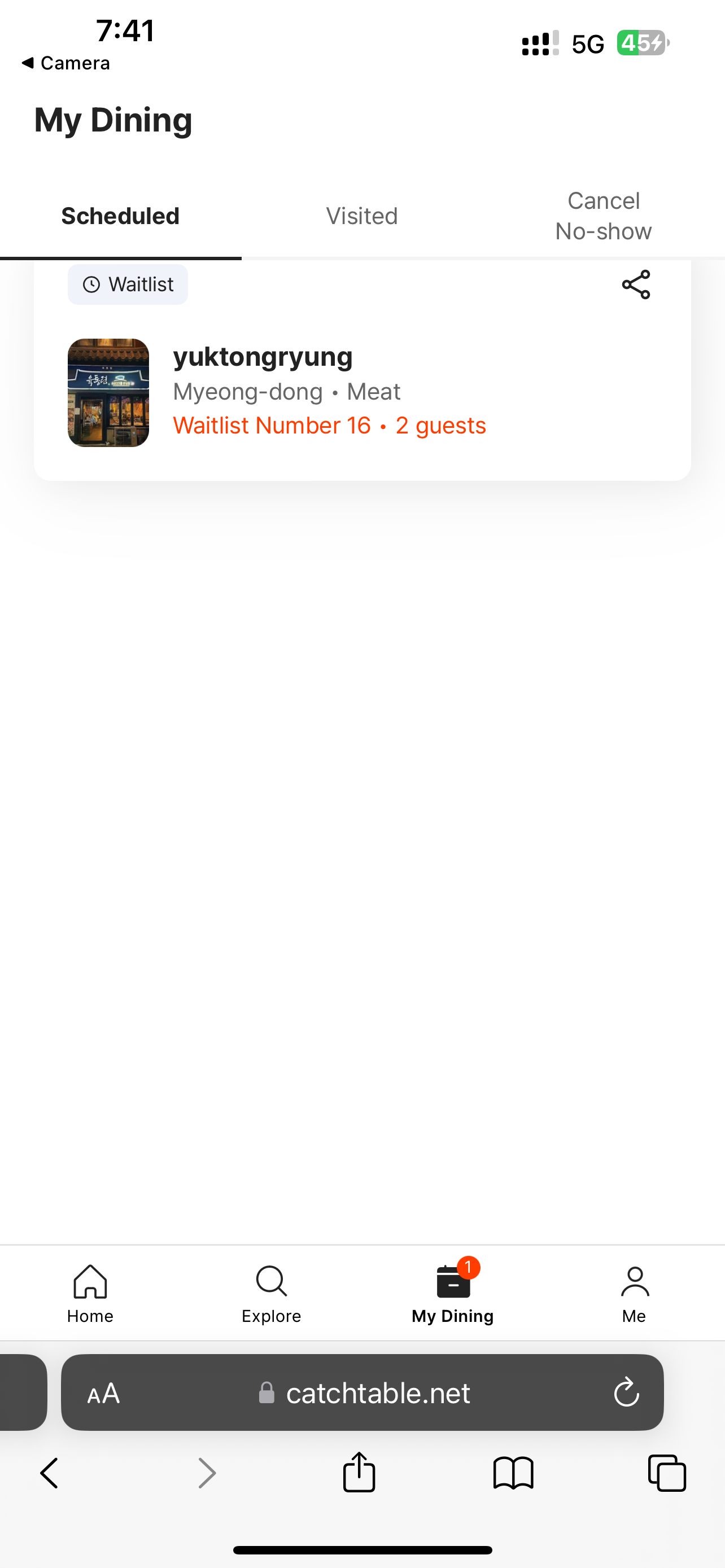
Task: Open the Safari share sheet
Action: click(x=359, y=1473)
